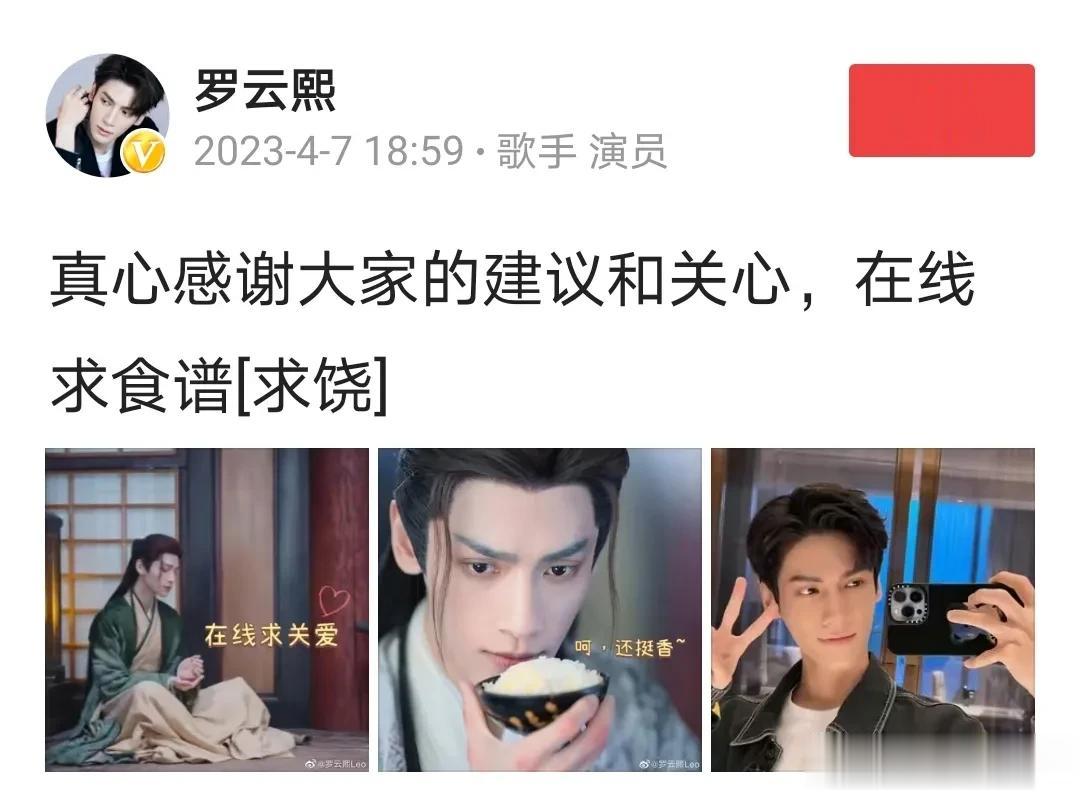
Task: Open the photo captioned 在线求关爱
Action: [x=207, y=610]
